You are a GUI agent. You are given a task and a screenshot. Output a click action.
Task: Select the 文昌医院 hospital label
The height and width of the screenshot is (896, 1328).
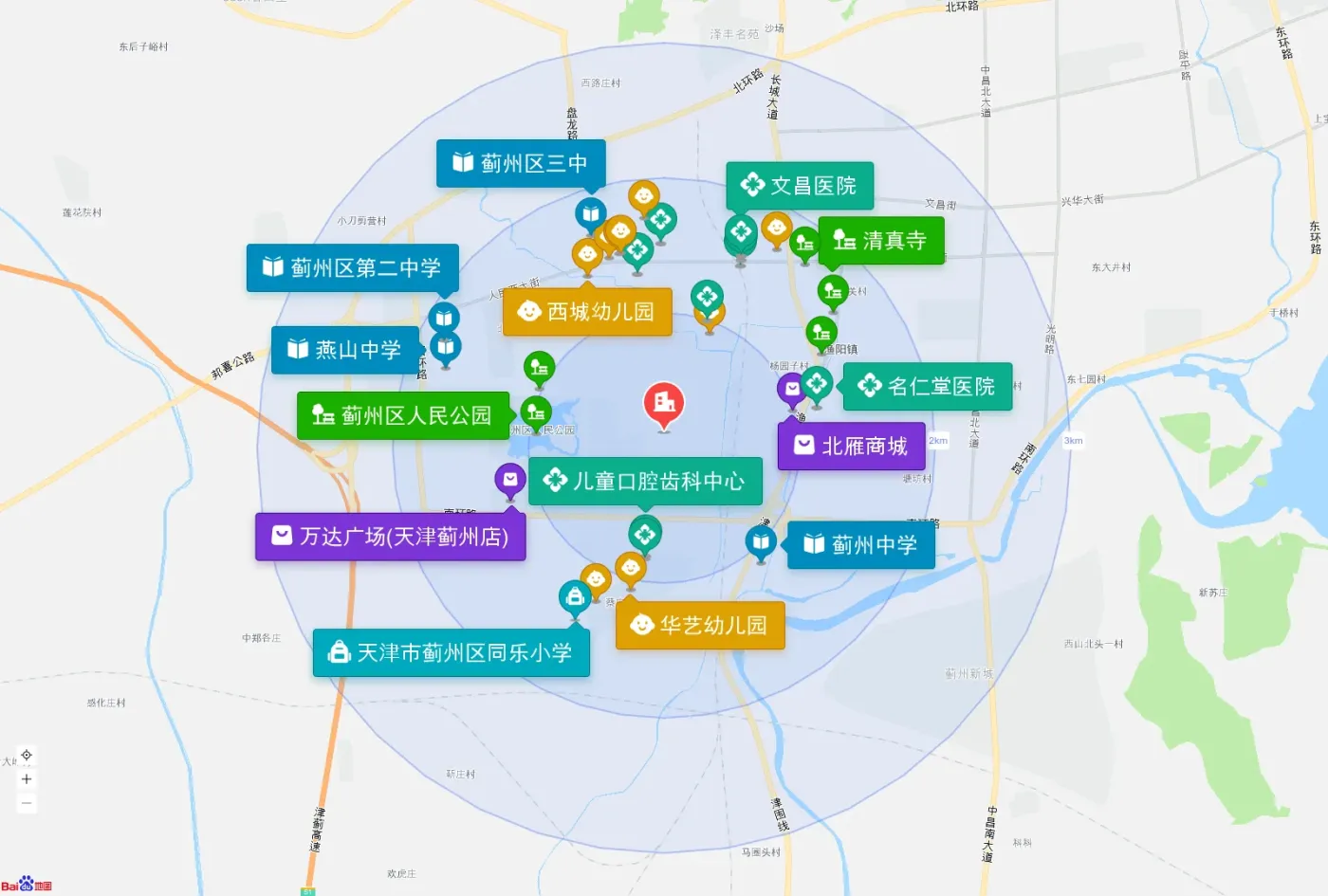click(x=800, y=186)
